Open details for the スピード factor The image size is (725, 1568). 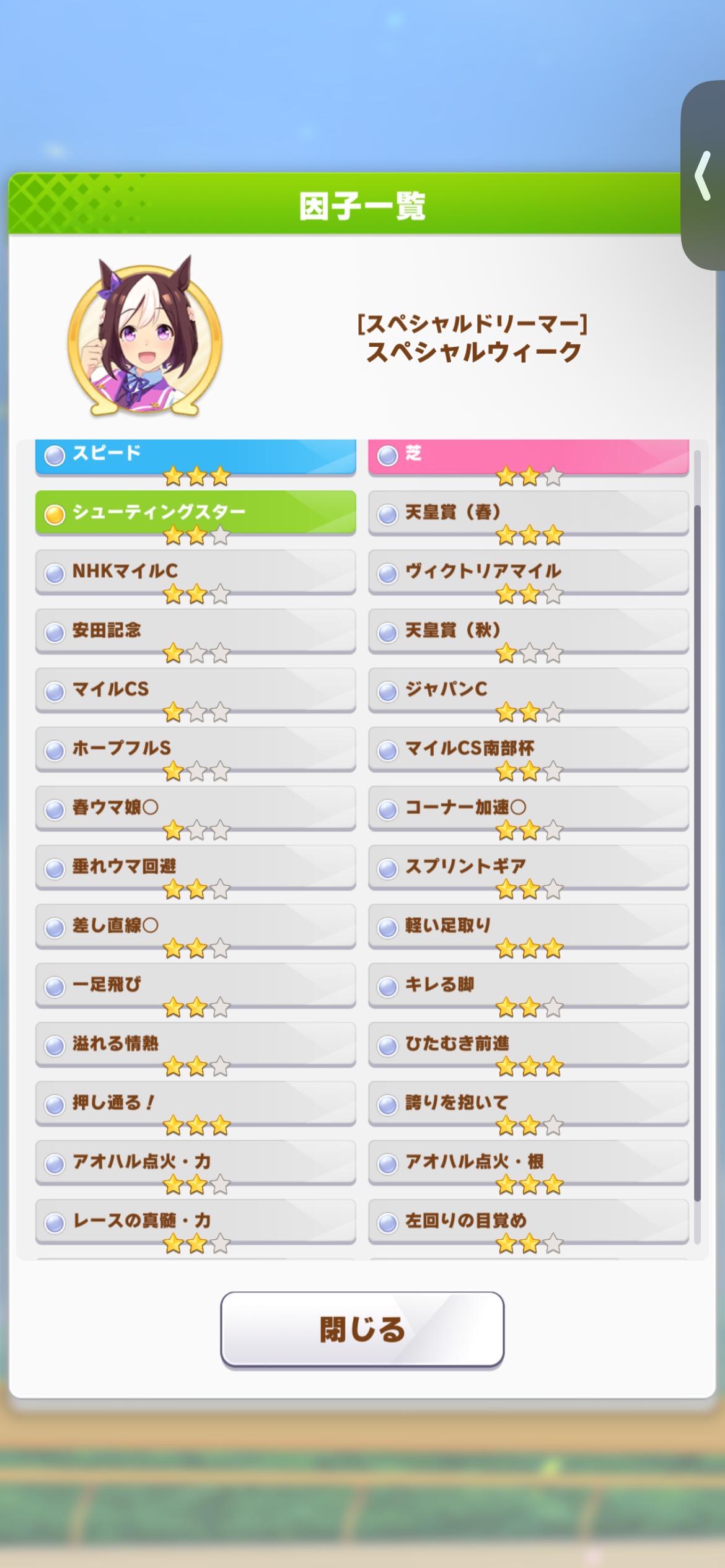click(195, 456)
